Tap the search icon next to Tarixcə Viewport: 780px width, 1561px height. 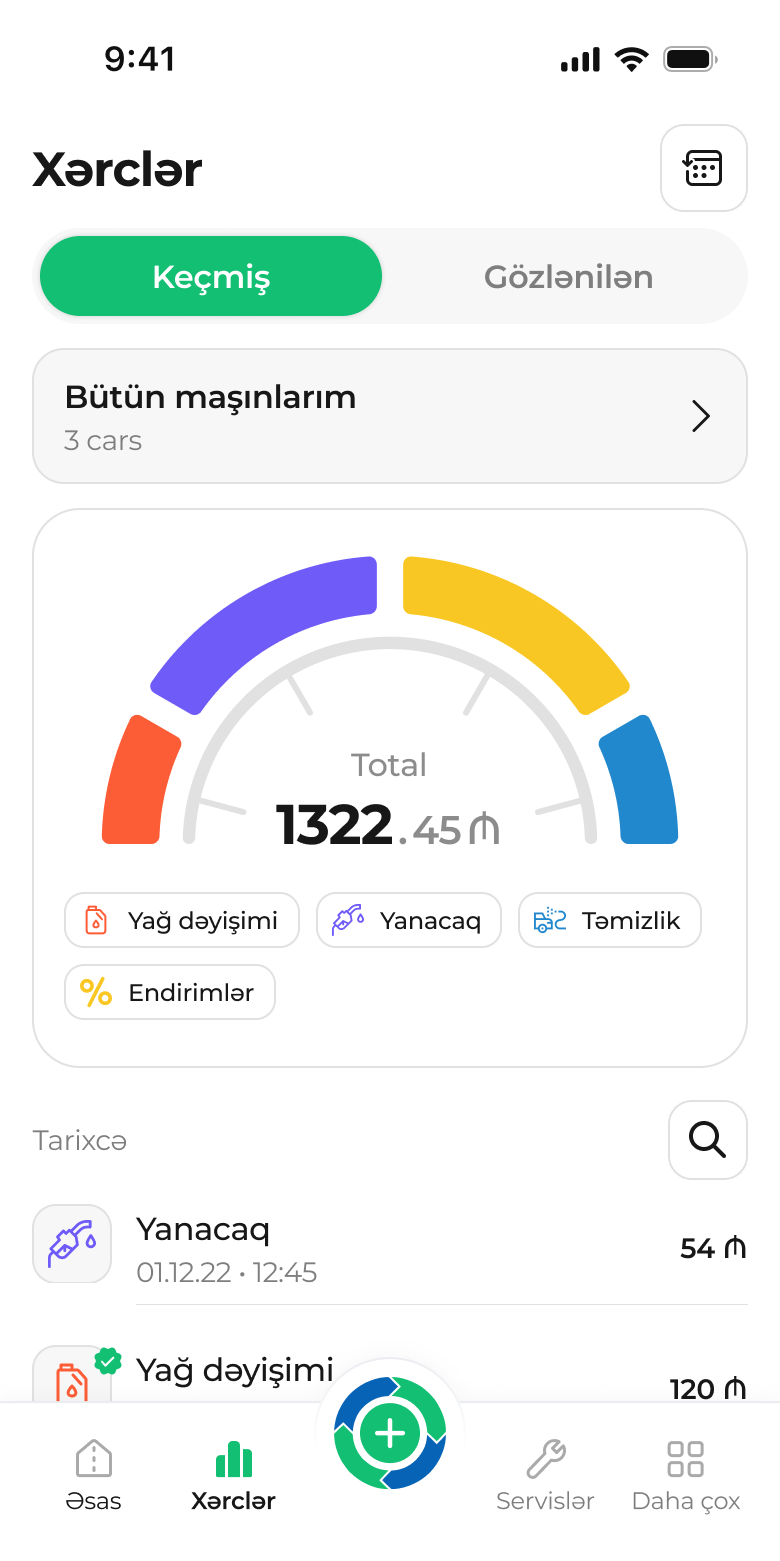tap(707, 1140)
